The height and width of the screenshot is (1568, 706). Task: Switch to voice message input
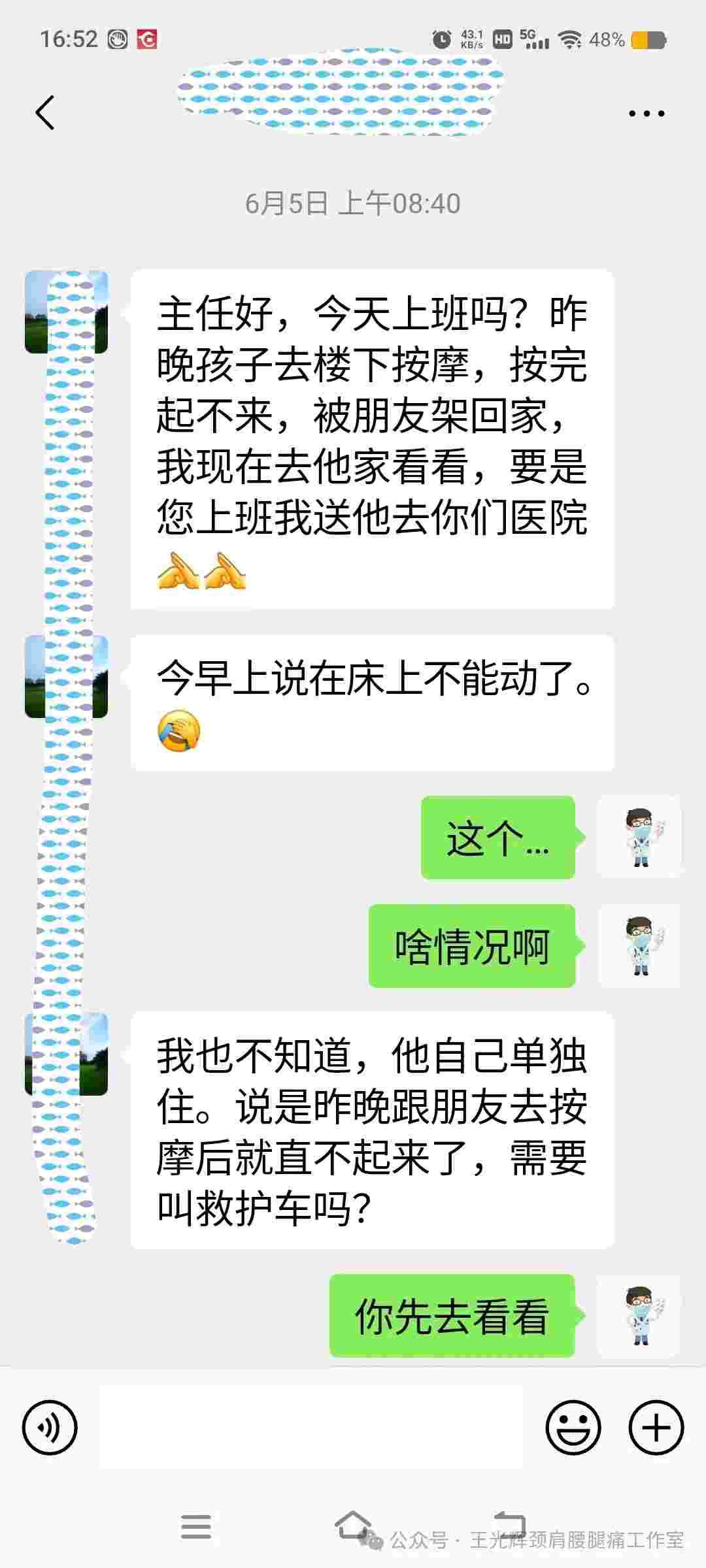click(x=50, y=1428)
